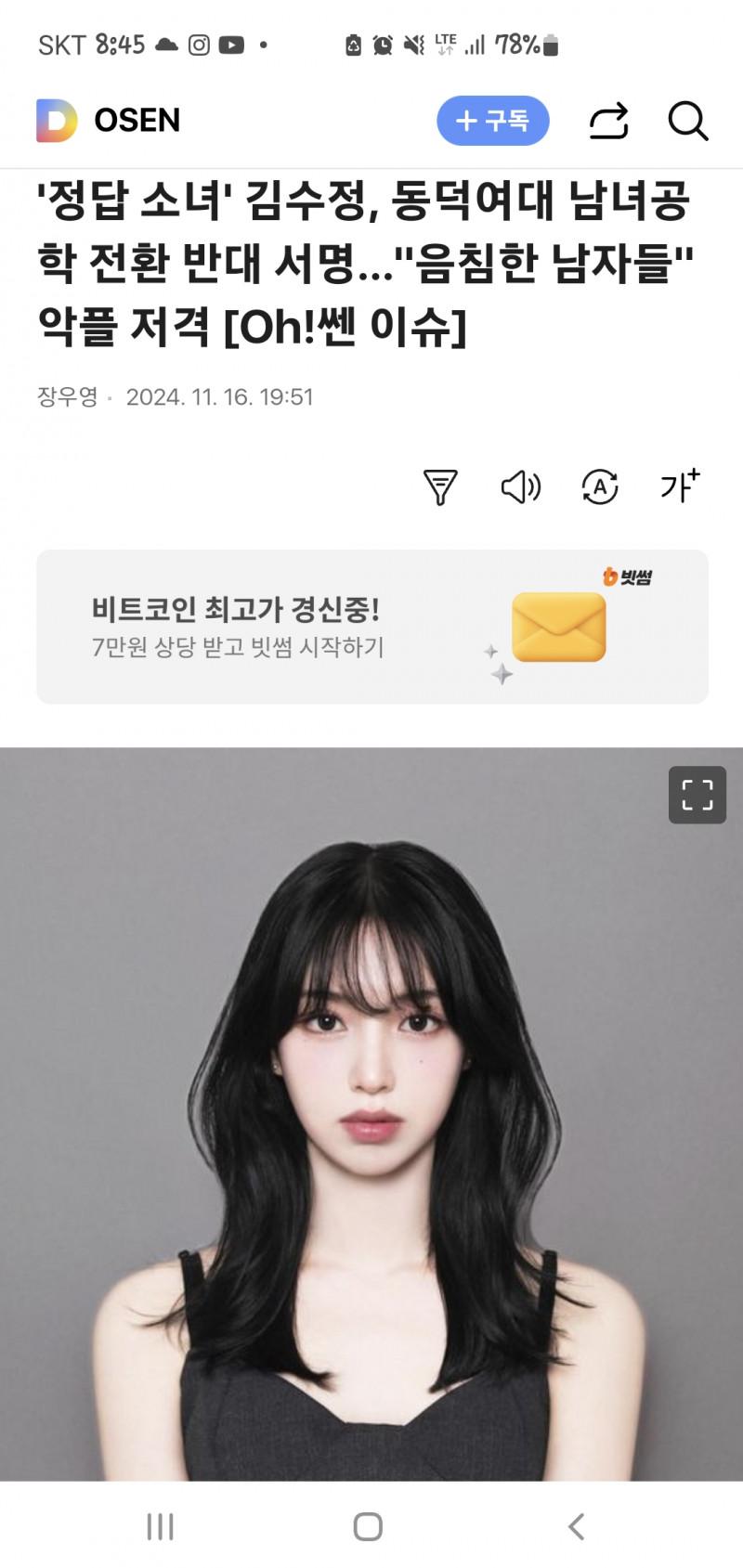
Task: Open the search magnifier
Action: [x=688, y=121]
